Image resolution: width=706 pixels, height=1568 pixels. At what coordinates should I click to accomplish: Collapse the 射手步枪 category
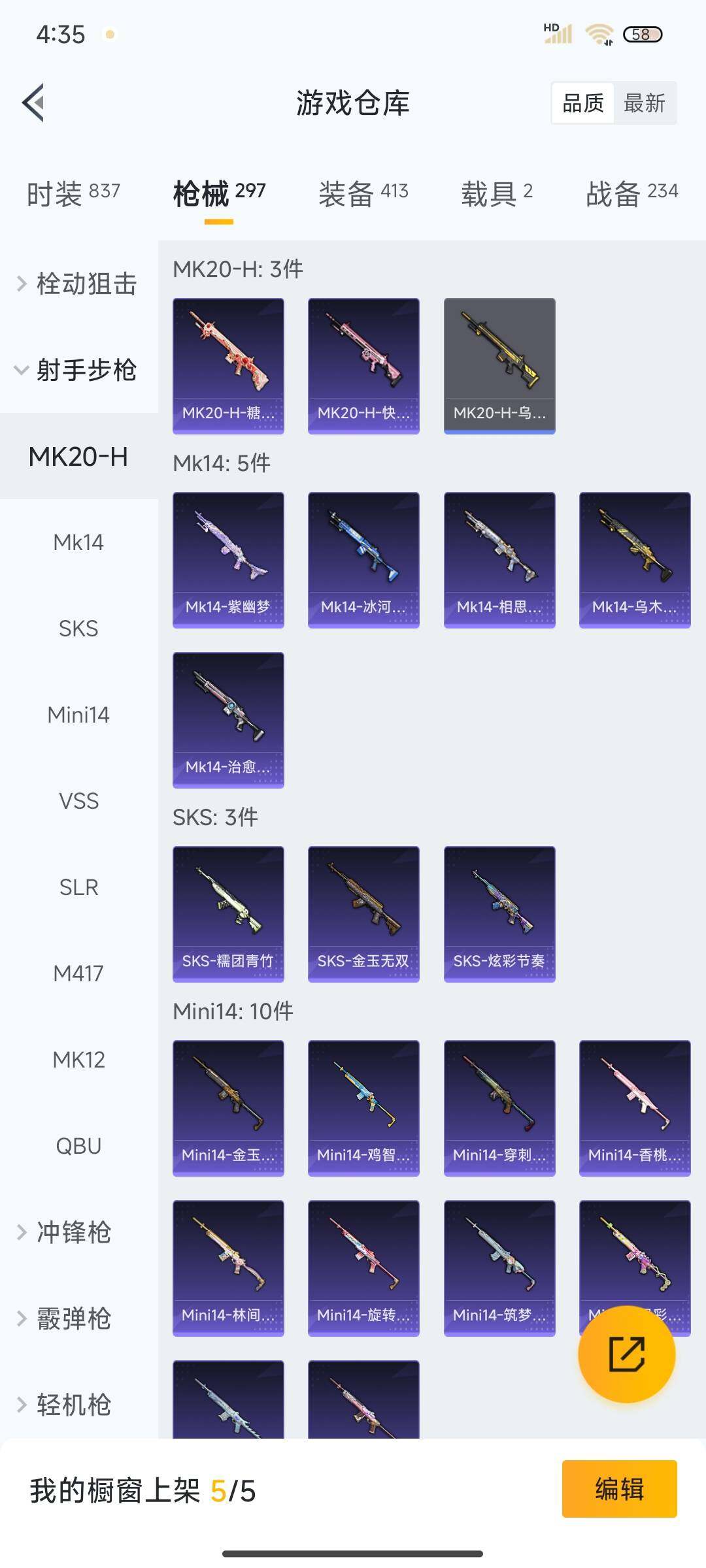click(x=78, y=370)
